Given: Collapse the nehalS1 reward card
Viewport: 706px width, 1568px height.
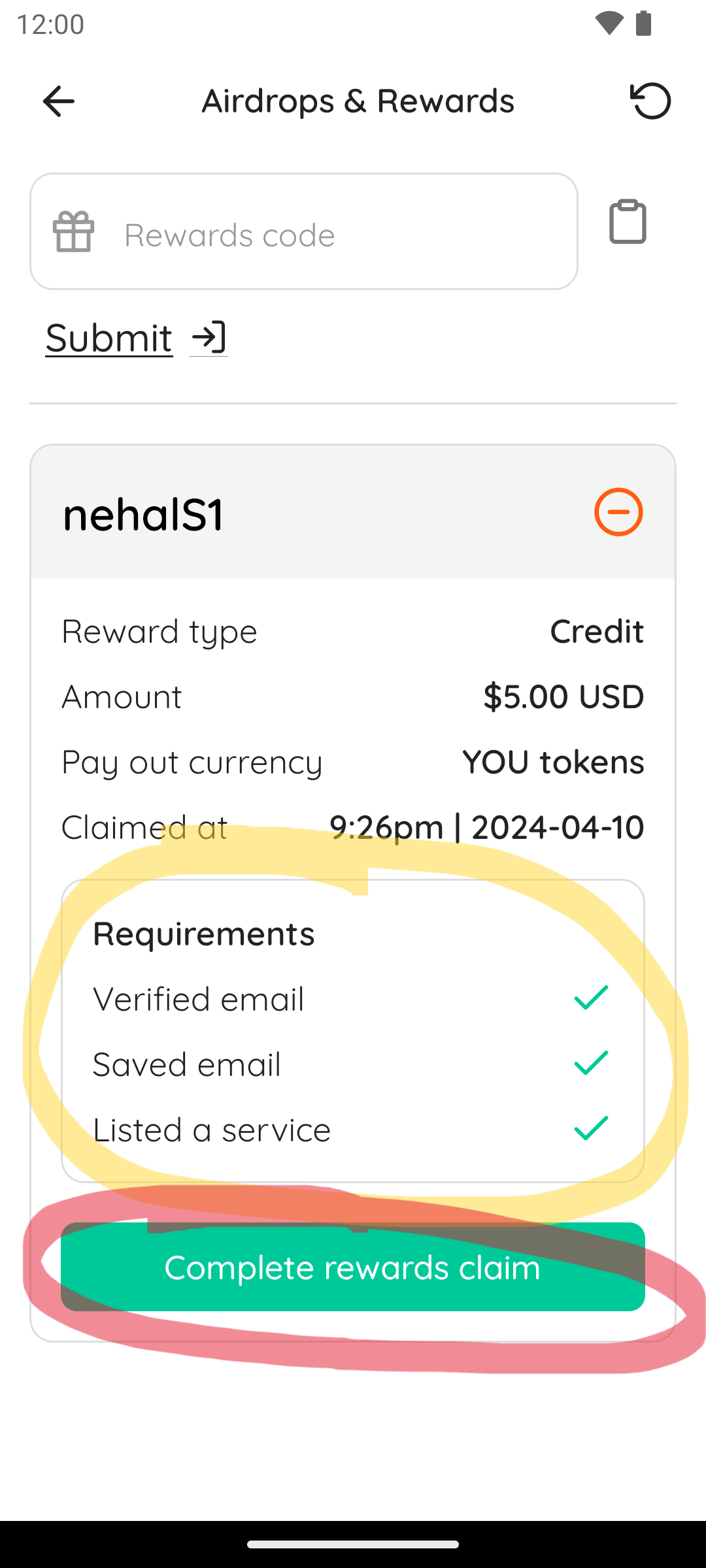Looking at the screenshot, I should point(618,512).
